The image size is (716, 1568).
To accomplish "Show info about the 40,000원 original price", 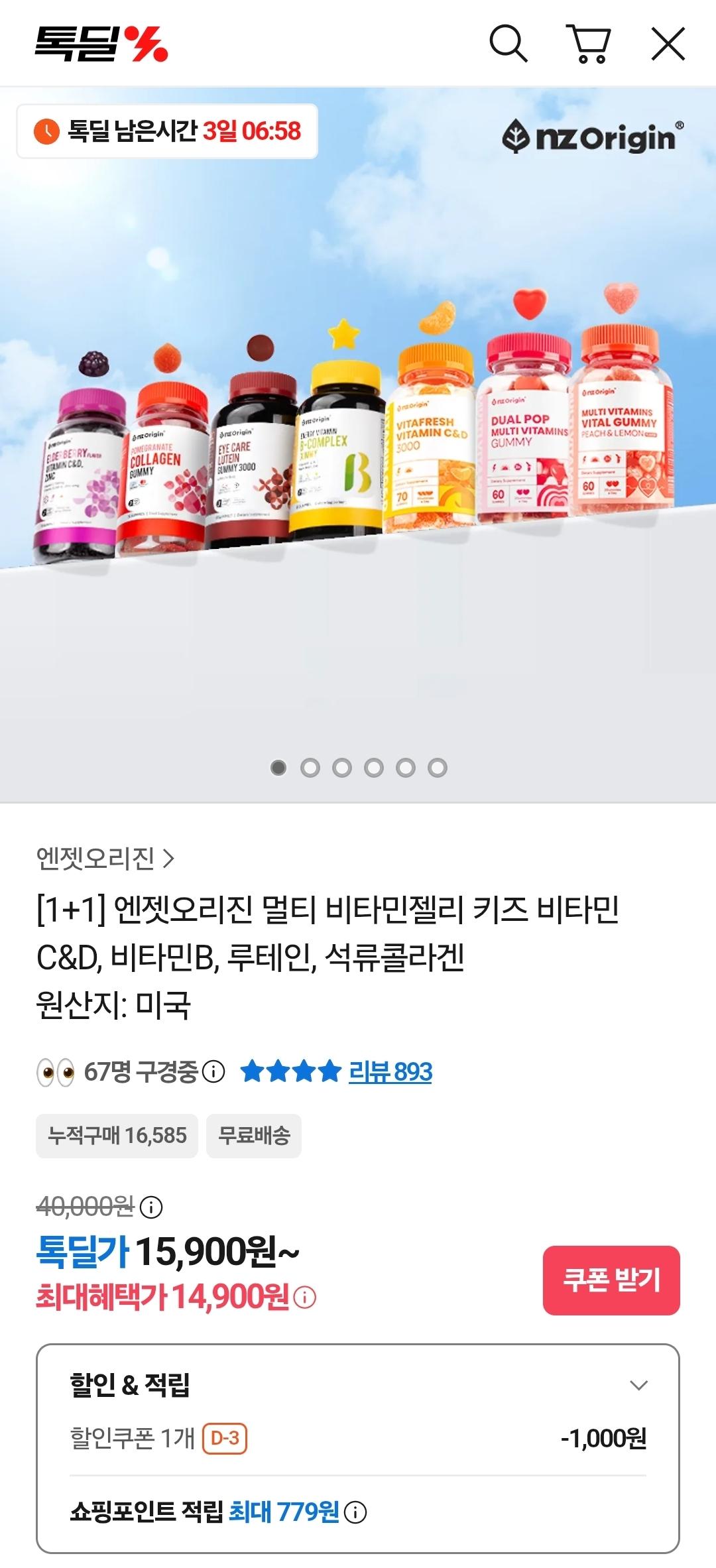I will [x=151, y=1207].
